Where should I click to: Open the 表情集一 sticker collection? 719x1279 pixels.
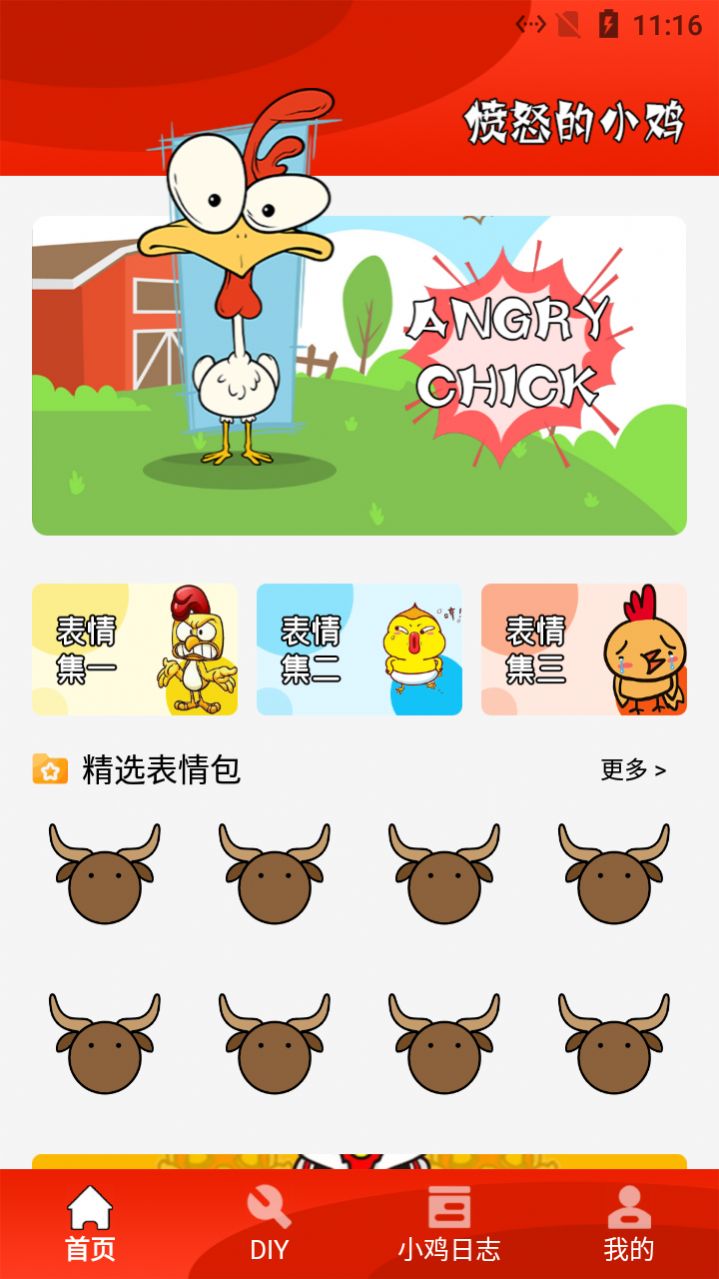coord(135,649)
